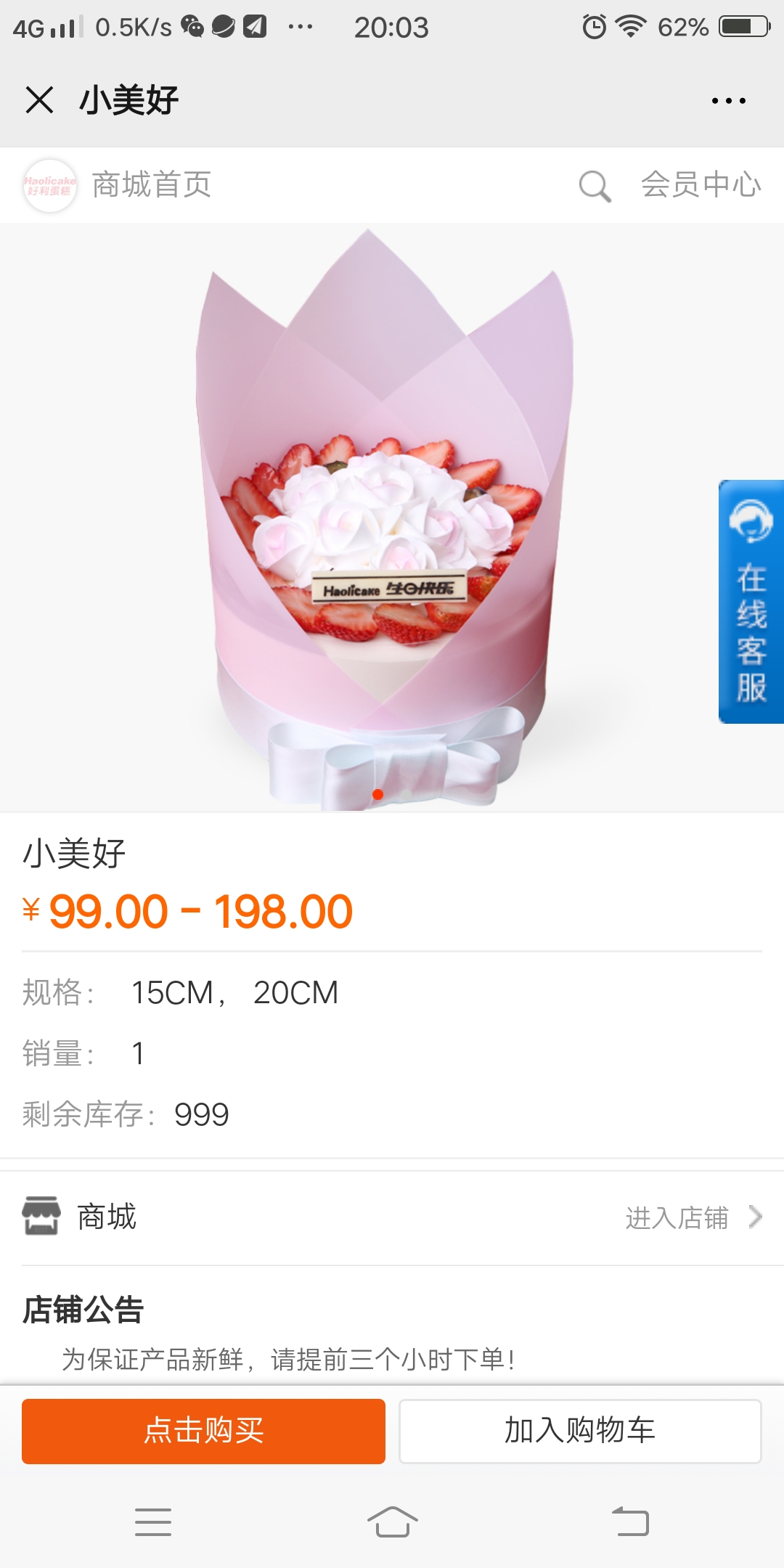Contact 在线客服 support
This screenshot has height=1568, width=784.
[x=751, y=602]
